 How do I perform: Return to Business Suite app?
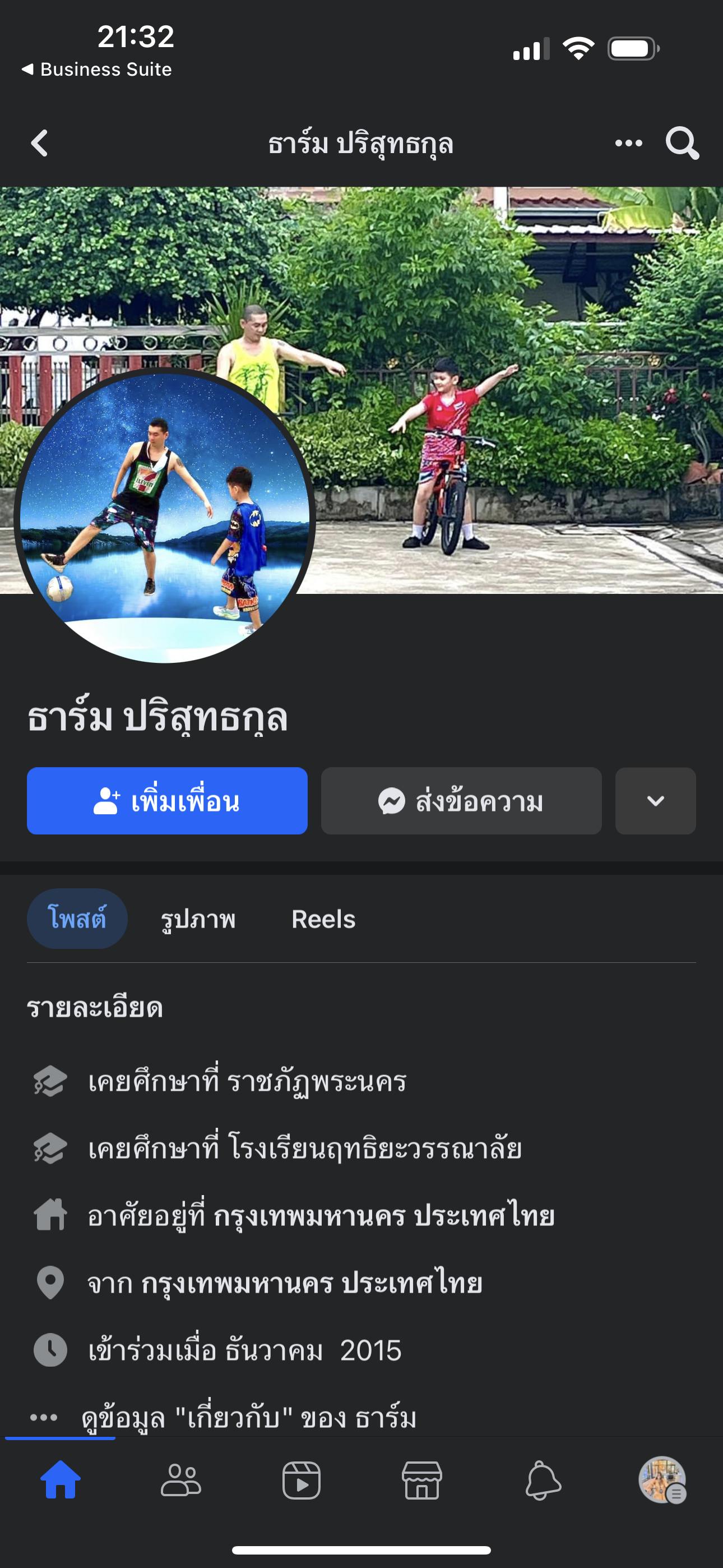coord(98,70)
